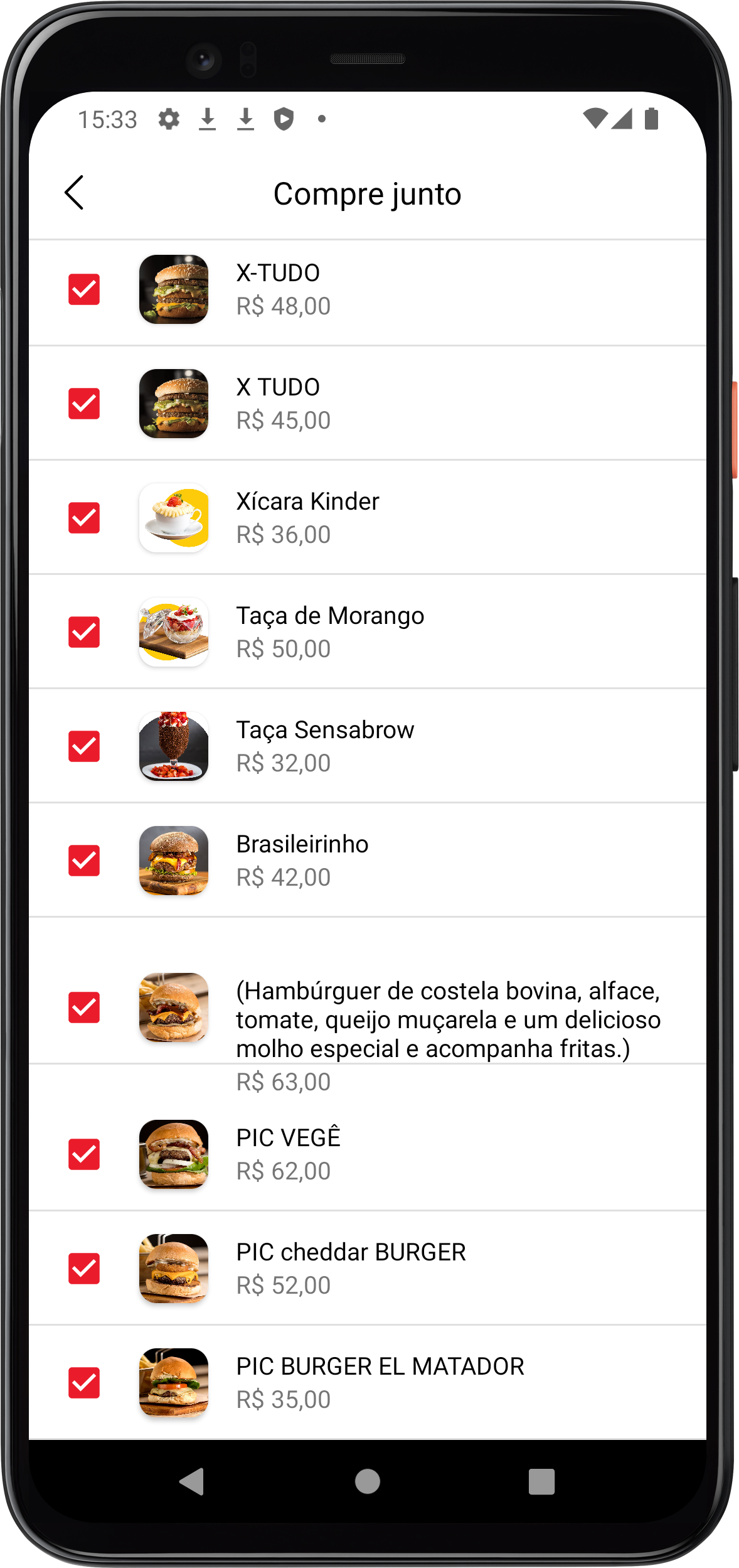
Task: Deselect PIC cheddar BURGER
Action: pos(83,1268)
